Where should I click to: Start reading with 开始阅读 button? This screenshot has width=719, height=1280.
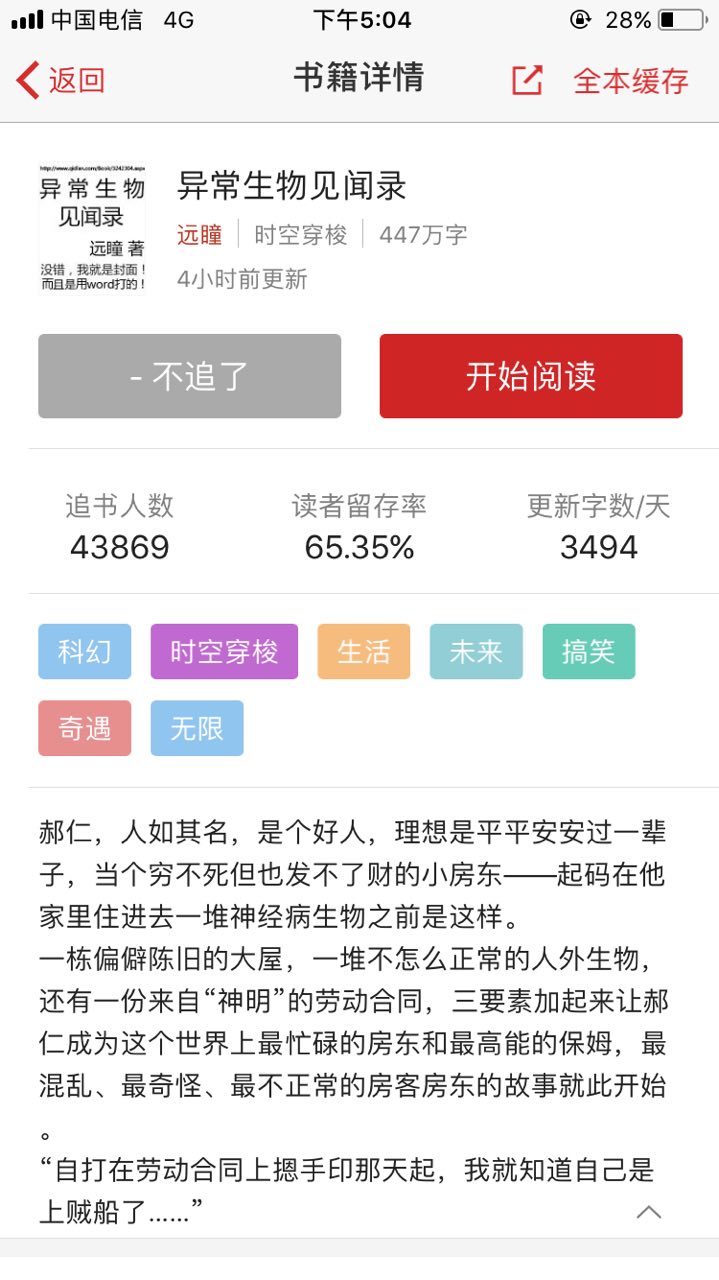(531, 376)
